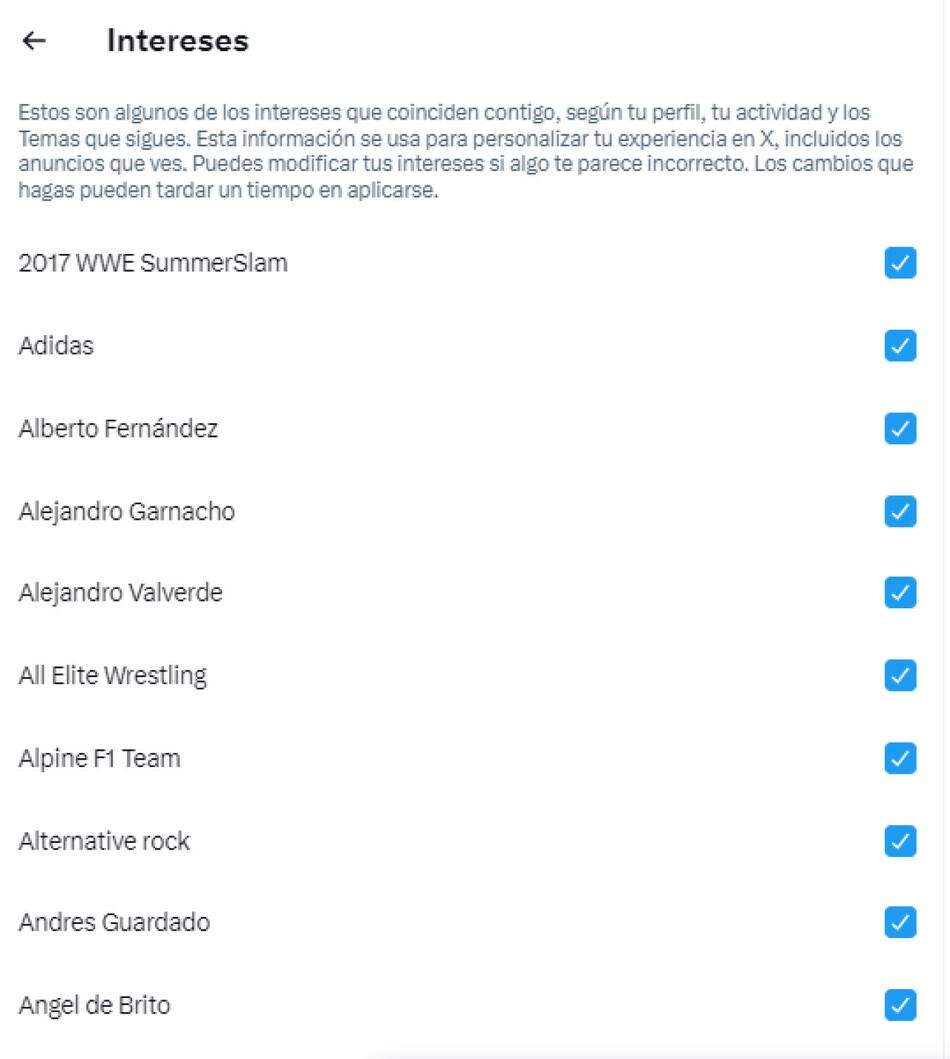
Task: Untick Alberto Fernández checkbox
Action: click(900, 429)
